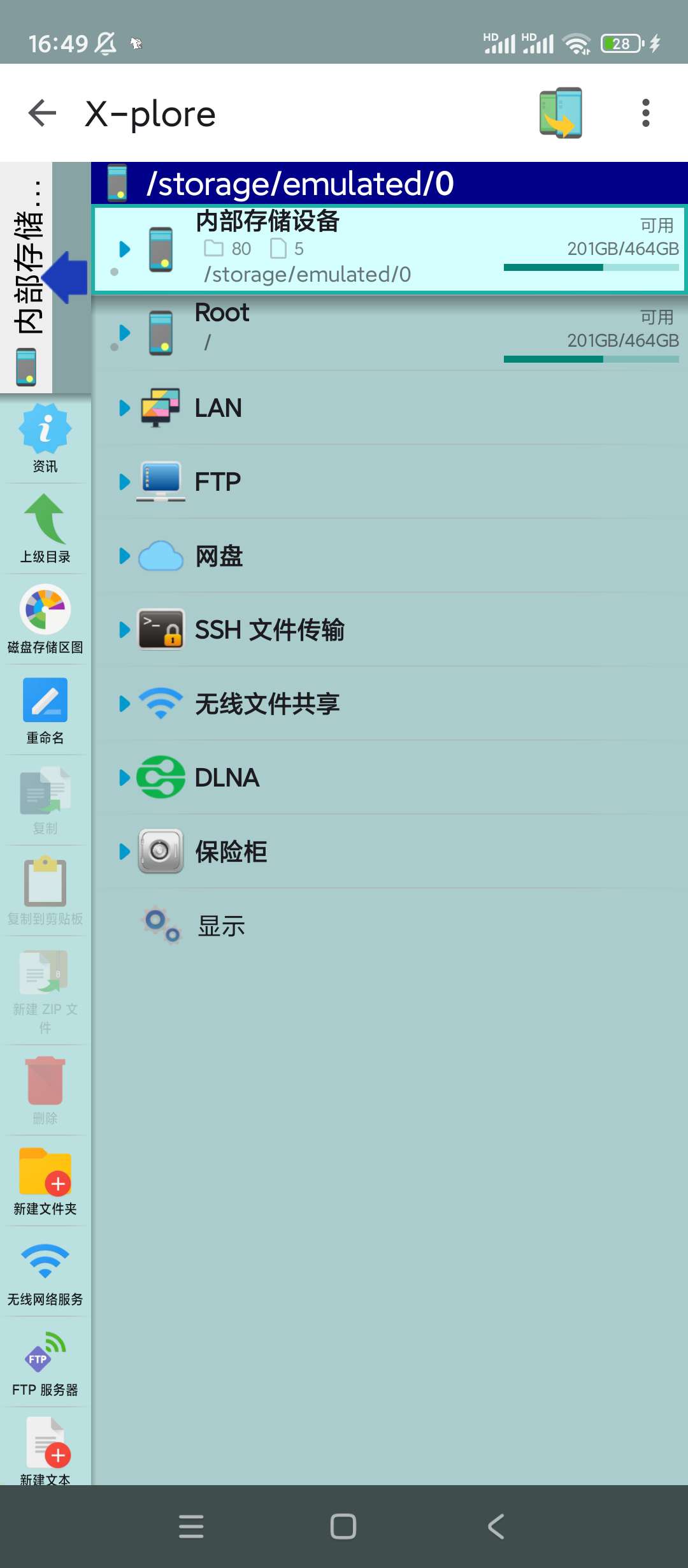Launch FTP 服务器 from sidebar
This screenshot has width=688, height=1568.
[x=45, y=1361]
